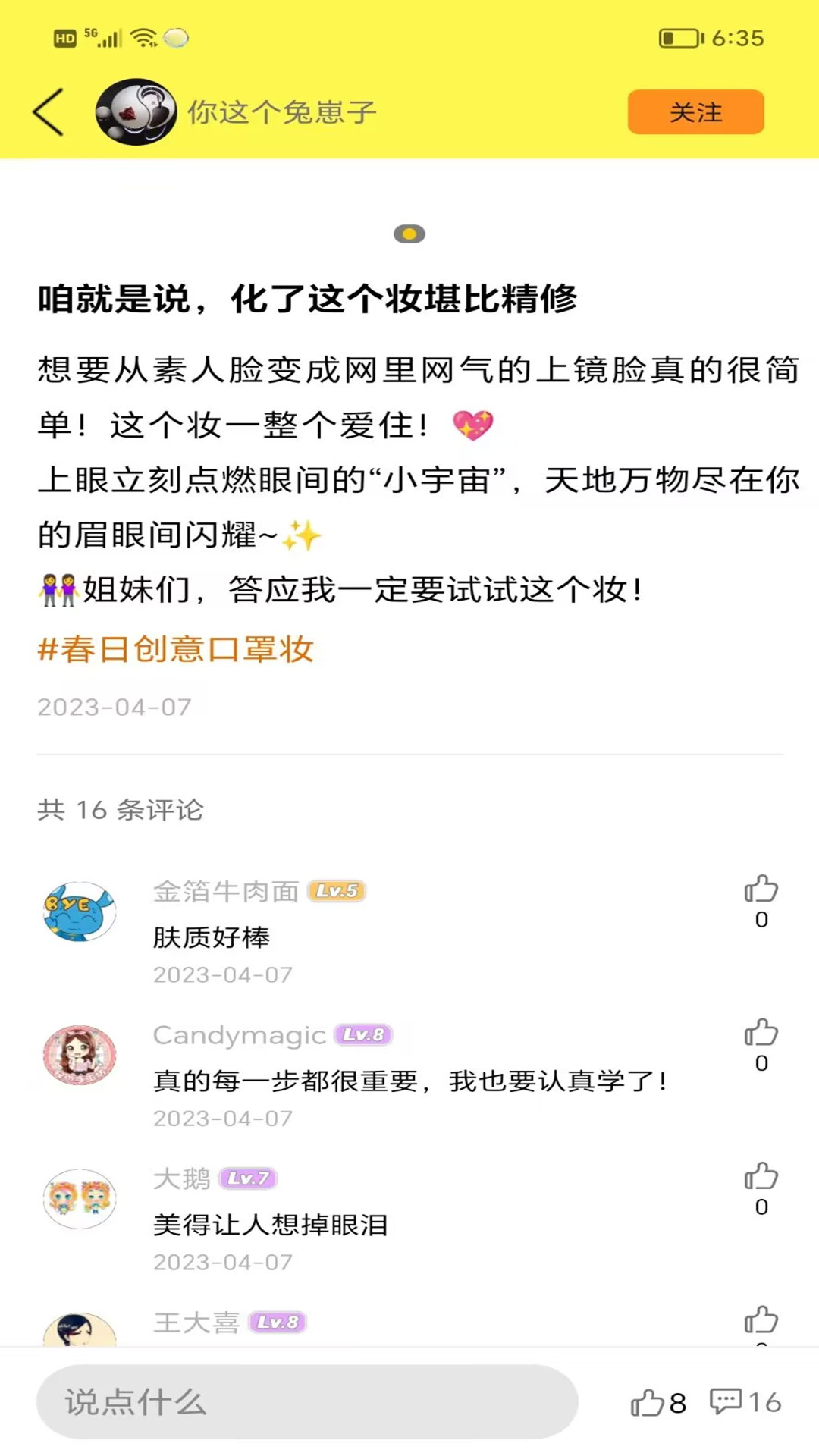Tap the 说点什么 comment field
This screenshot has height=1456, width=819.
point(307,1401)
